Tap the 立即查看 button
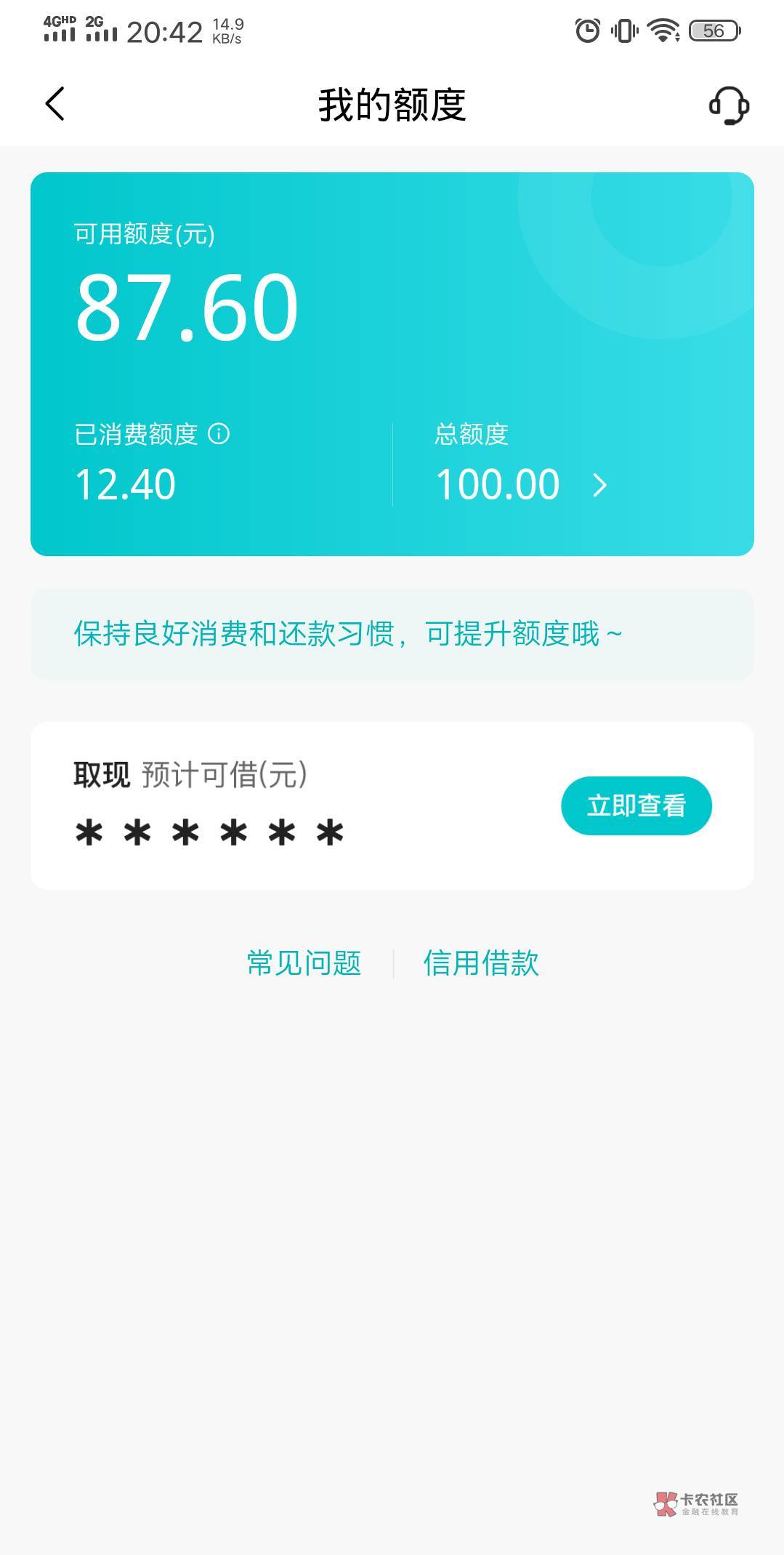784x1555 pixels. click(x=637, y=805)
